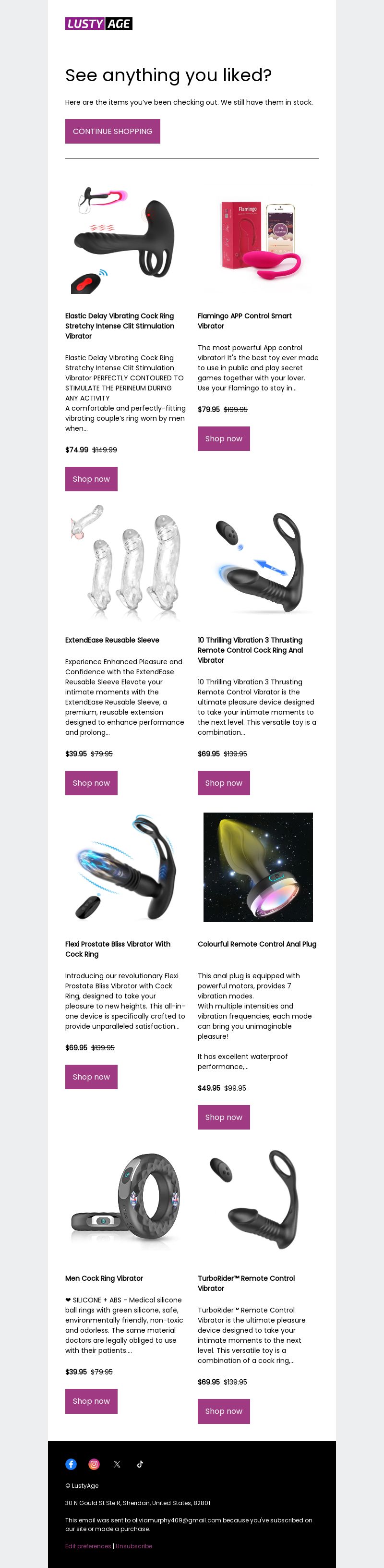Screen dimensions: 384x1568
Task: Shop now for Colourful Remote Control Plug
Action: [x=223, y=1117]
